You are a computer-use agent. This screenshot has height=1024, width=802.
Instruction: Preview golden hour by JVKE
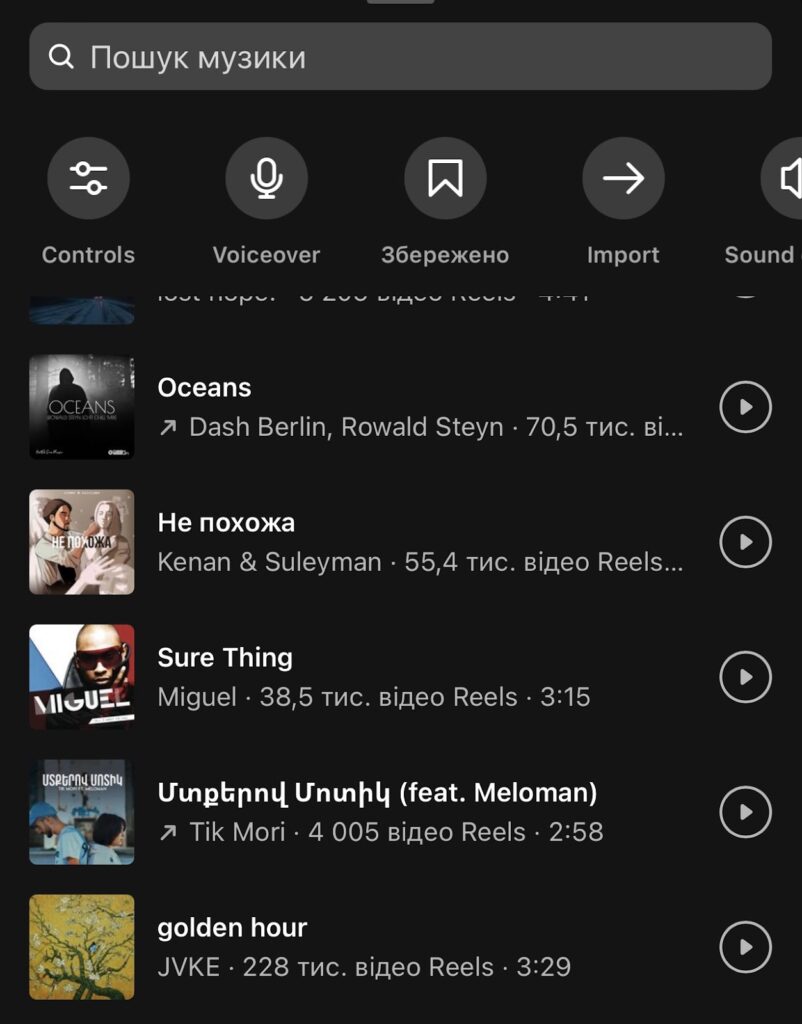(x=746, y=947)
